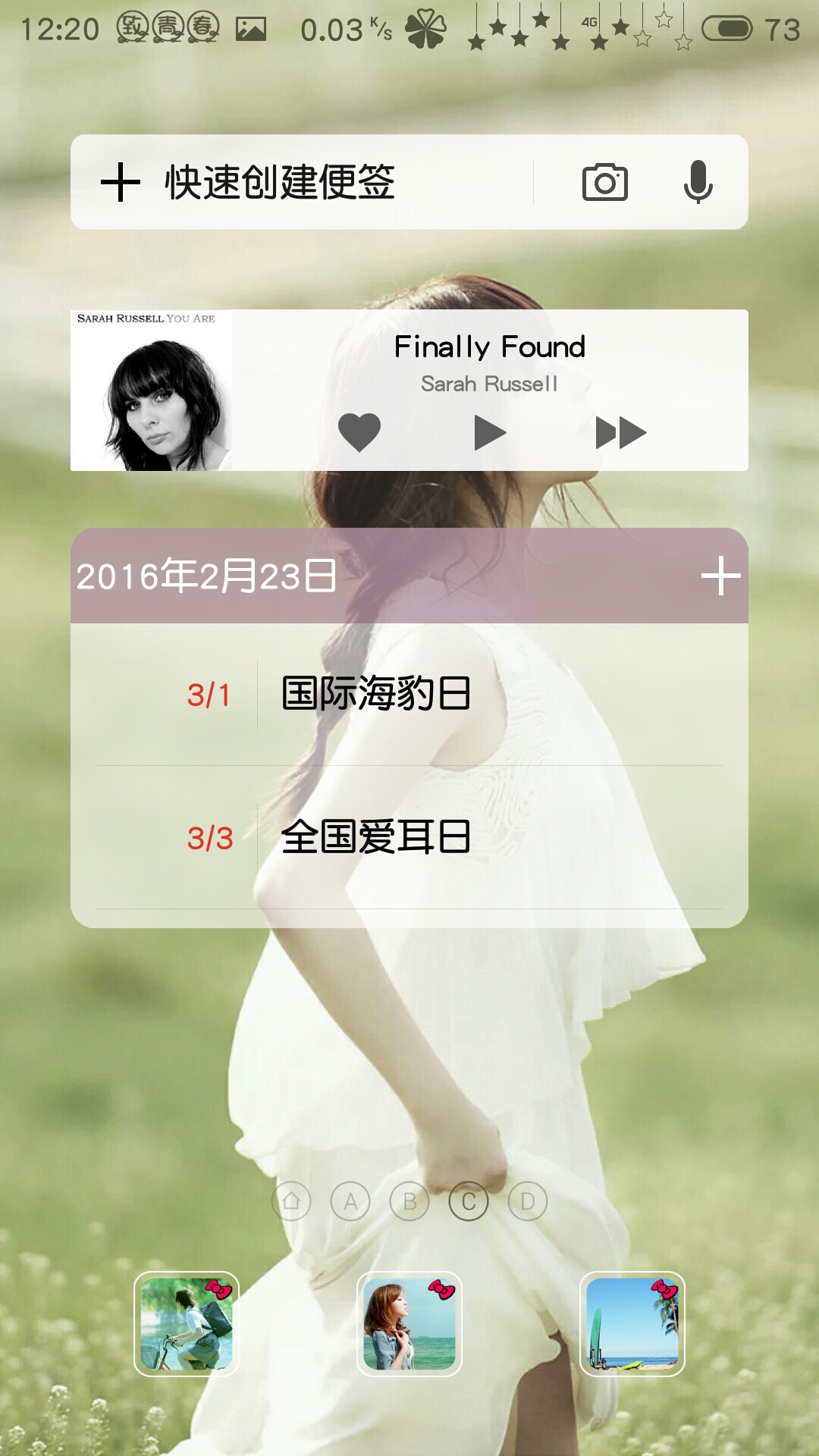
Task: Like the song Finally Found
Action: click(x=359, y=432)
